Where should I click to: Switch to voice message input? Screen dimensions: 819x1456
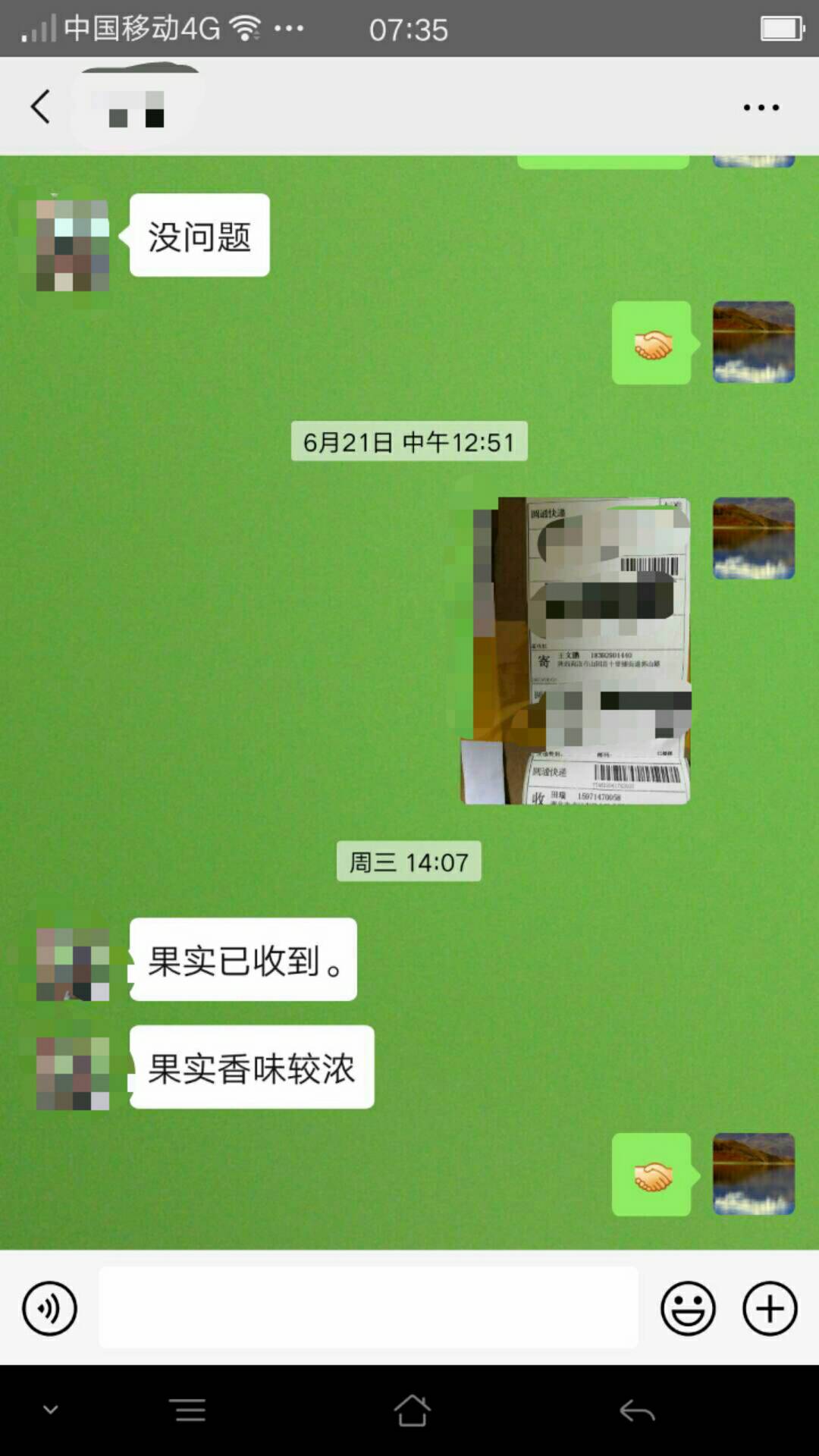49,1308
